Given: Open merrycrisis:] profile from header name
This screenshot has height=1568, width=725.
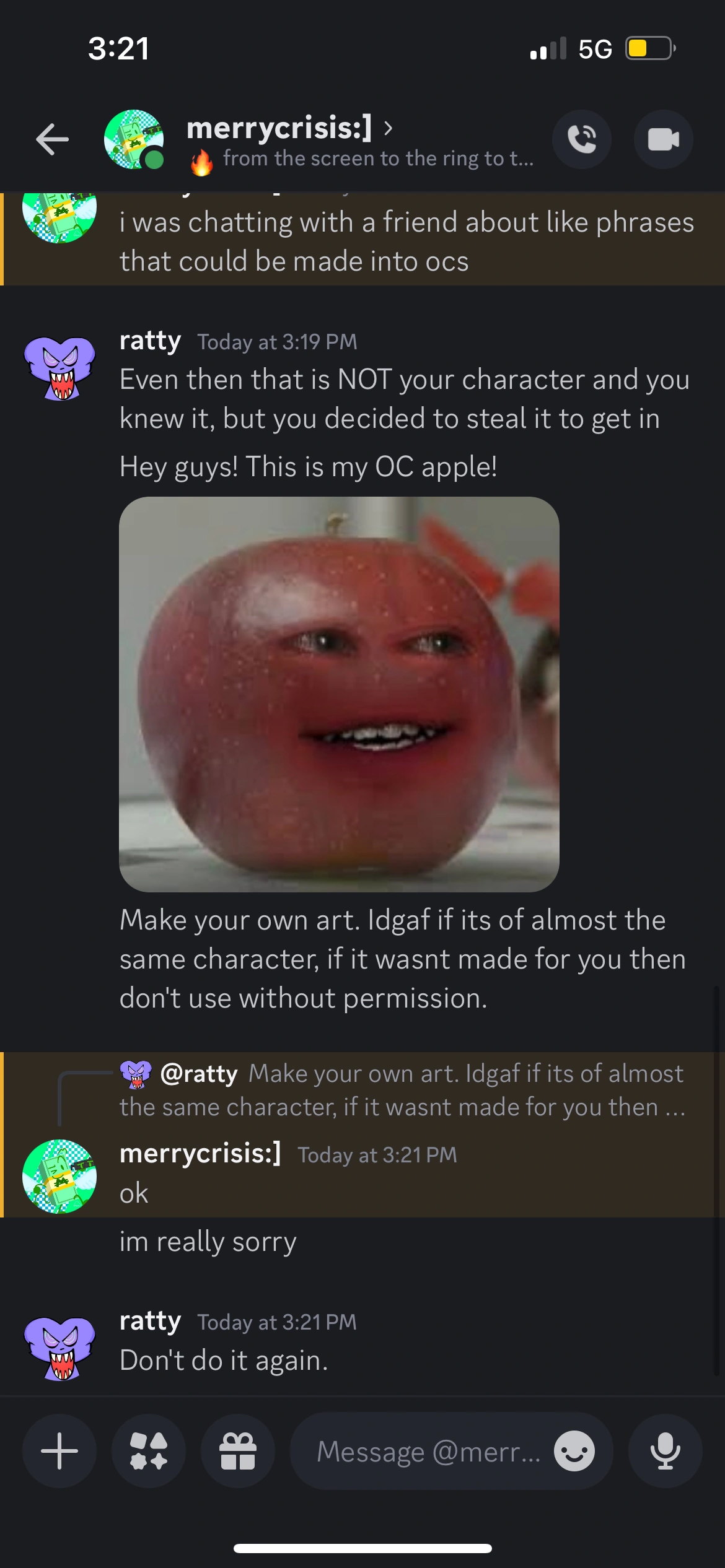Looking at the screenshot, I should coord(280,128).
